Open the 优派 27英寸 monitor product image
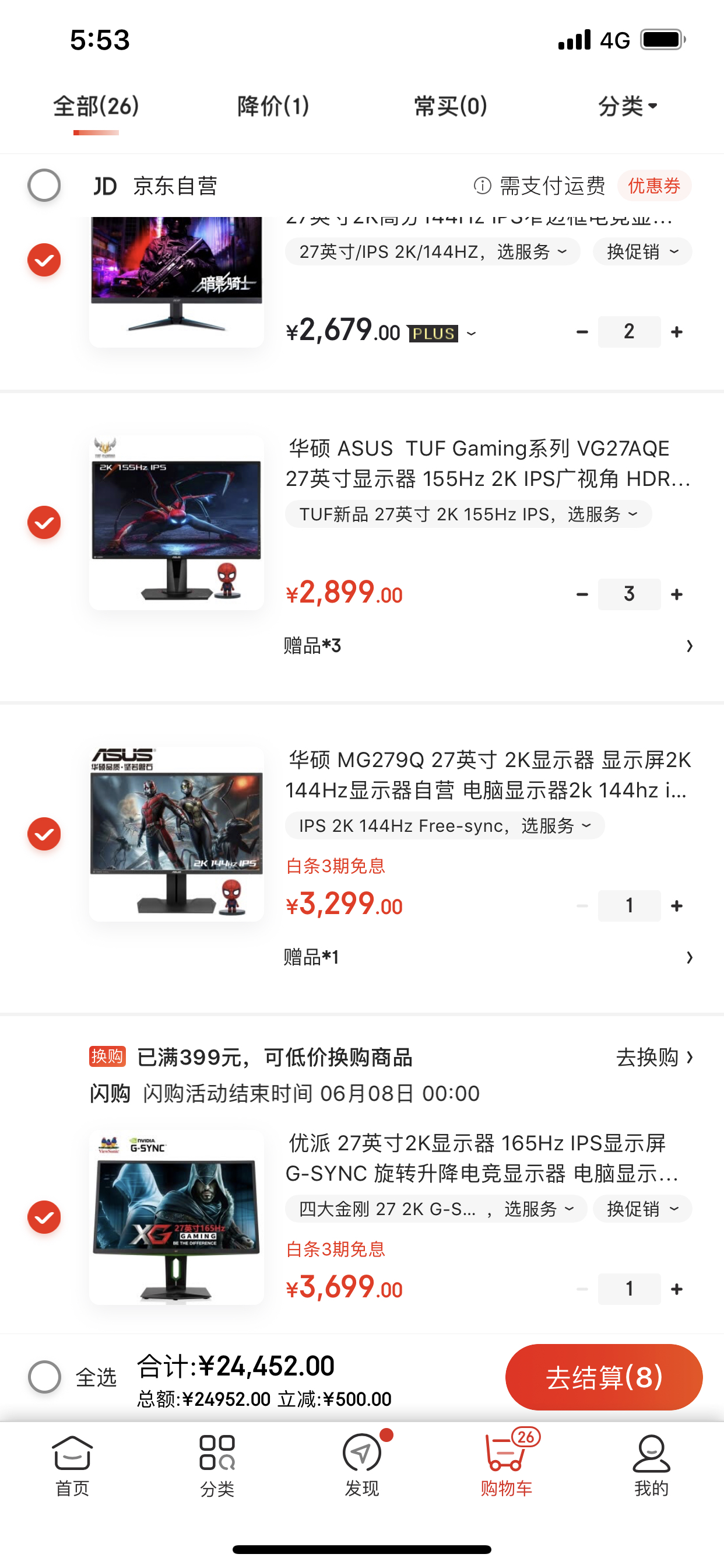 (177, 1217)
